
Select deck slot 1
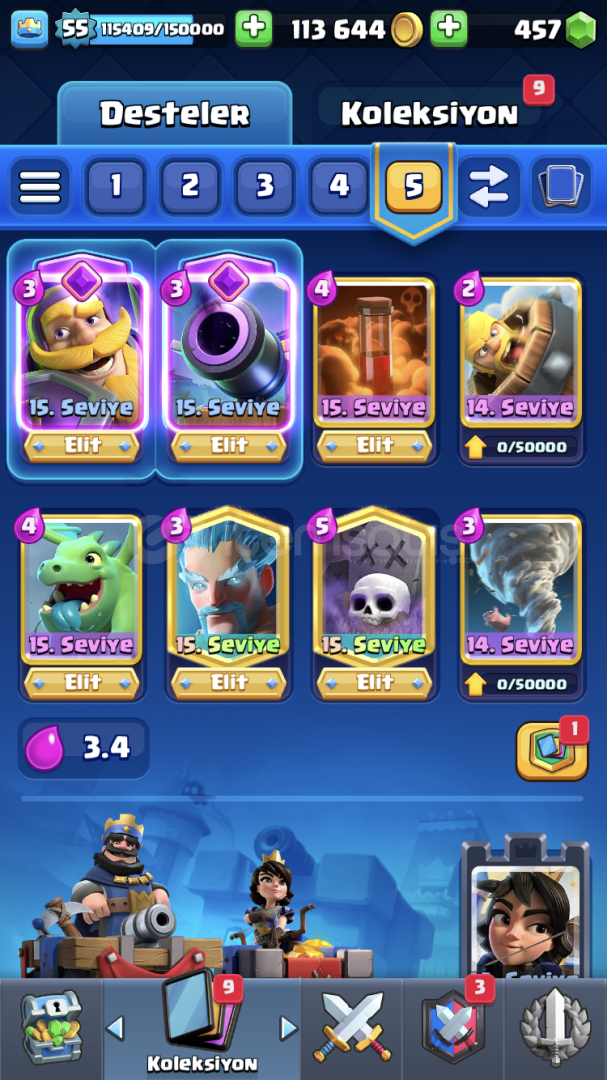[116, 186]
